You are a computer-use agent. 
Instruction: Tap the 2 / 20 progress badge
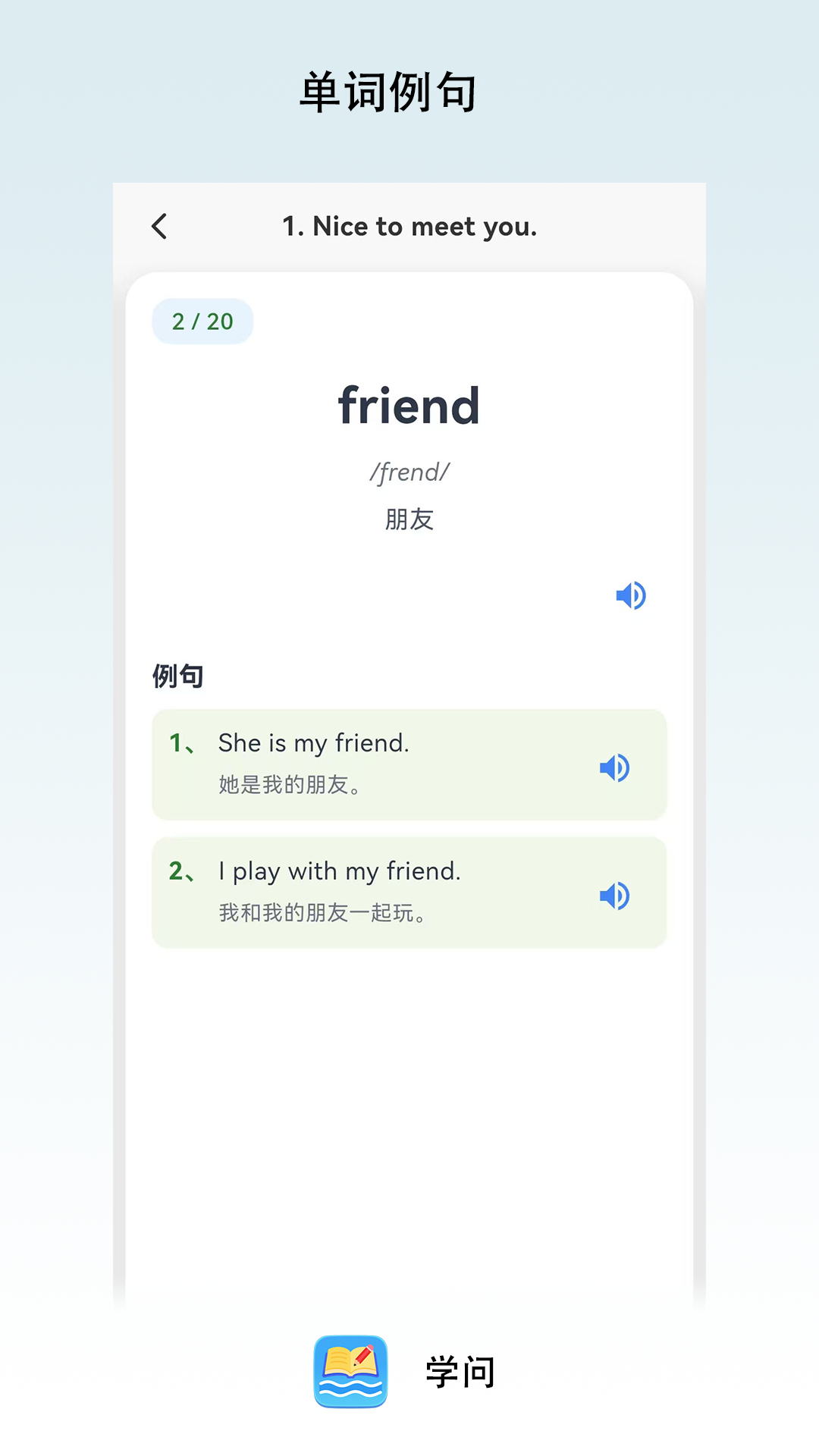pos(202,321)
